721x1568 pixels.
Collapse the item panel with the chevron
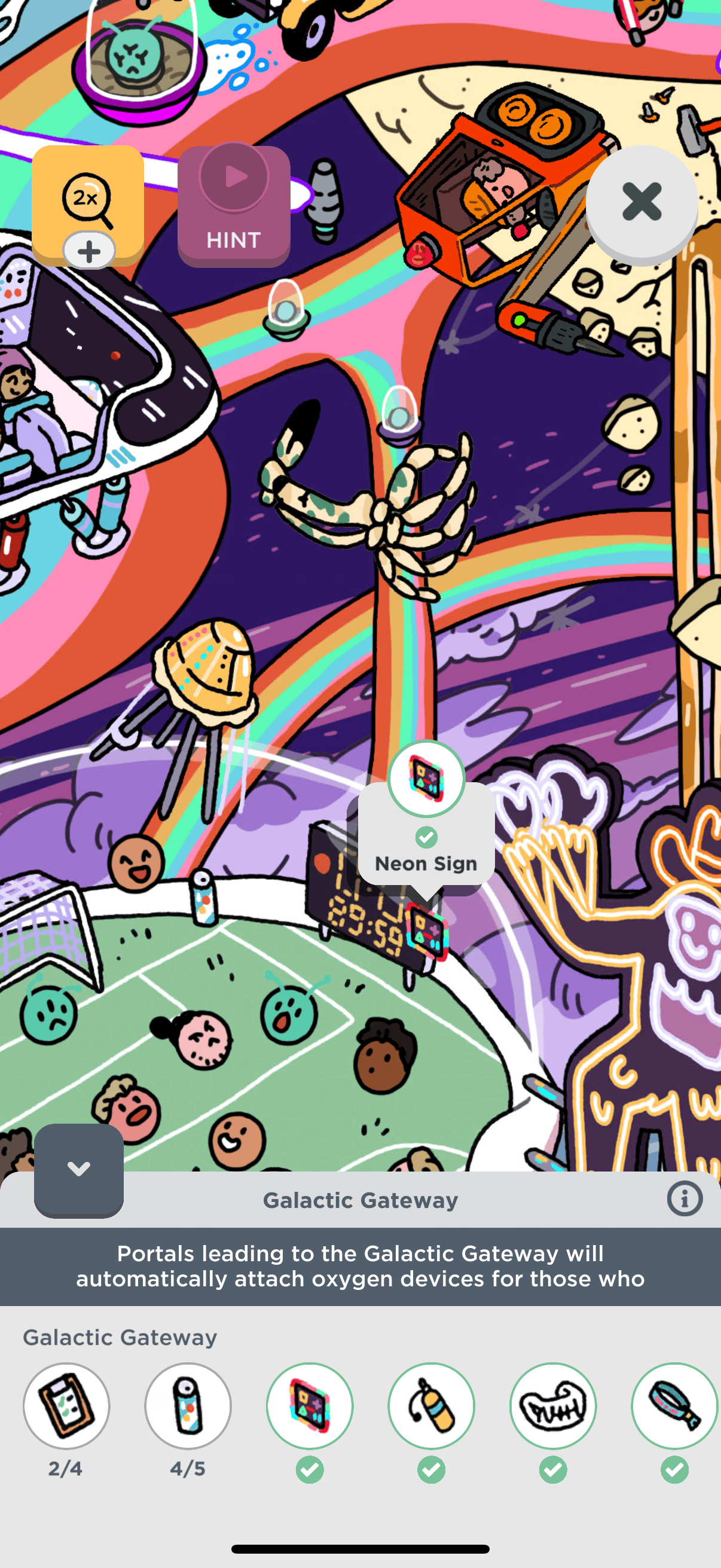pos(79,1169)
